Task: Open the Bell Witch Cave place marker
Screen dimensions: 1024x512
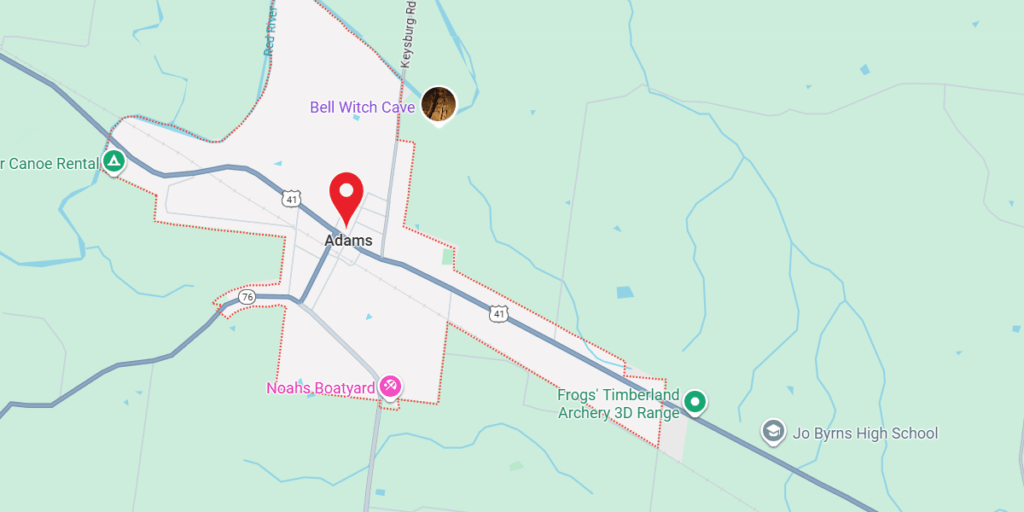Action: [x=438, y=104]
